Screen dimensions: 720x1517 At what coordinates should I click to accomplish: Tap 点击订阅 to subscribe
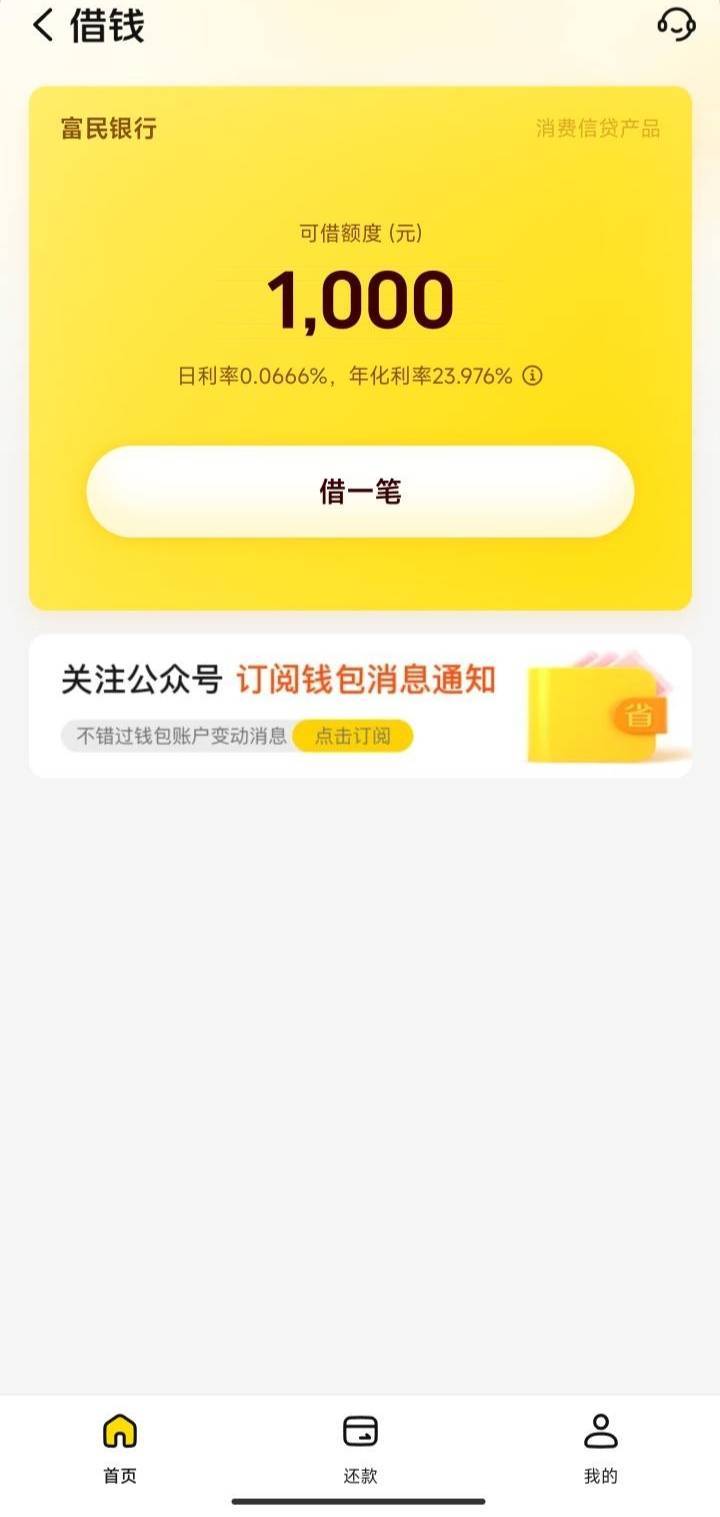(352, 737)
